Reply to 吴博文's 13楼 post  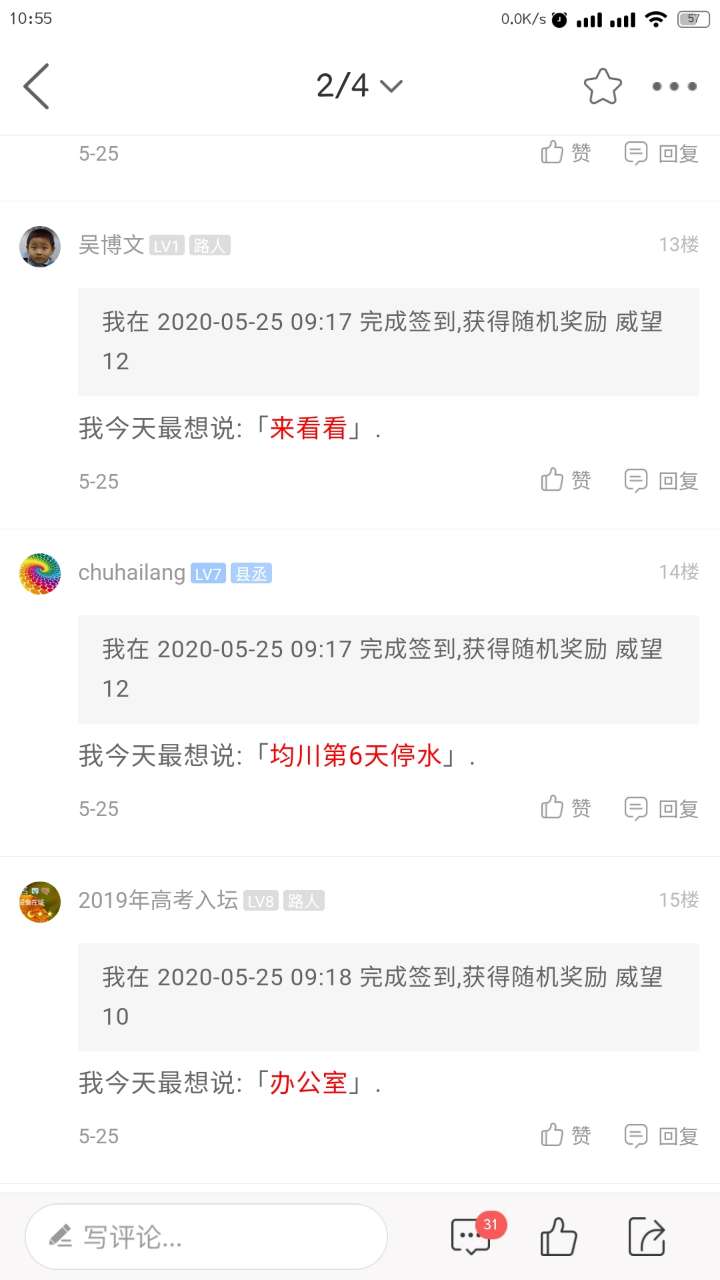click(661, 481)
